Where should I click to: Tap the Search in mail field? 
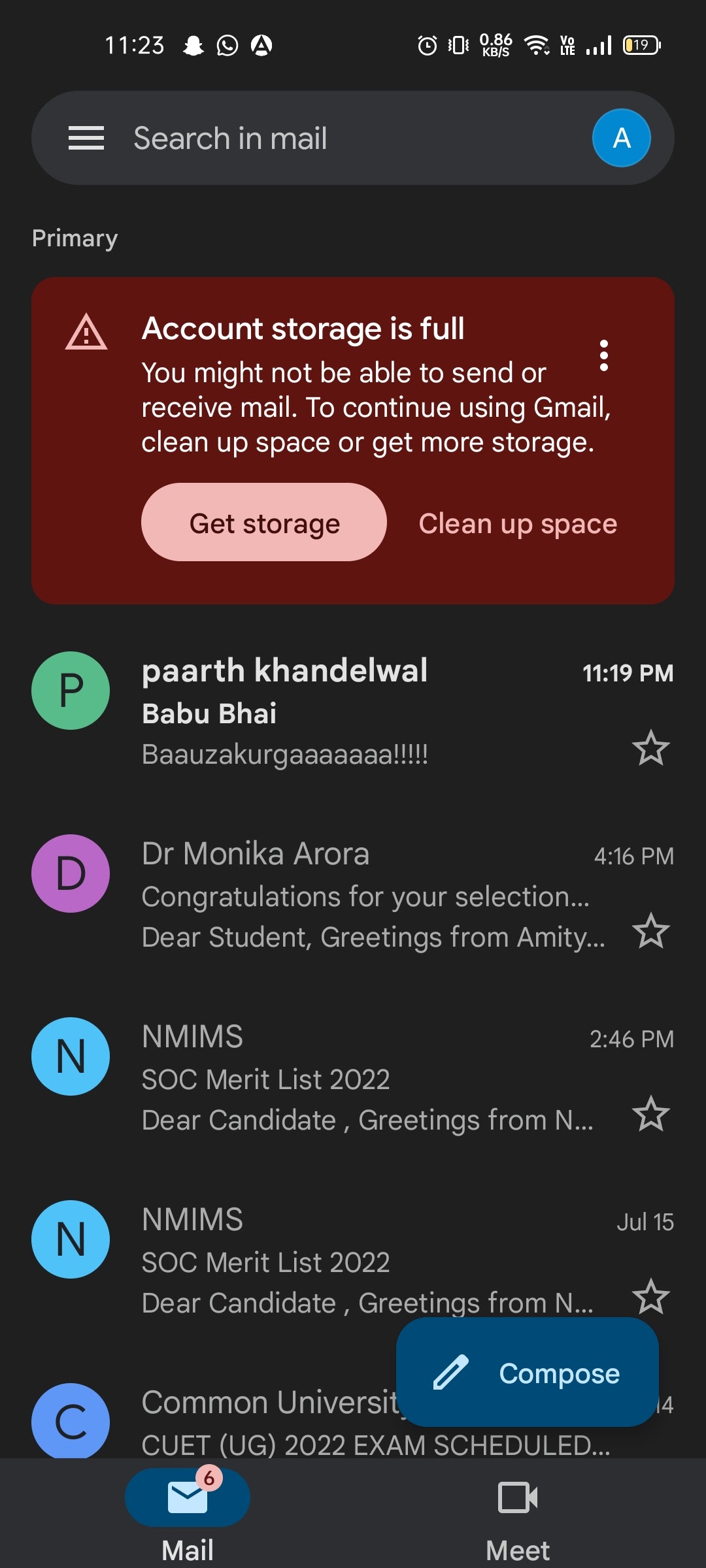point(340,138)
